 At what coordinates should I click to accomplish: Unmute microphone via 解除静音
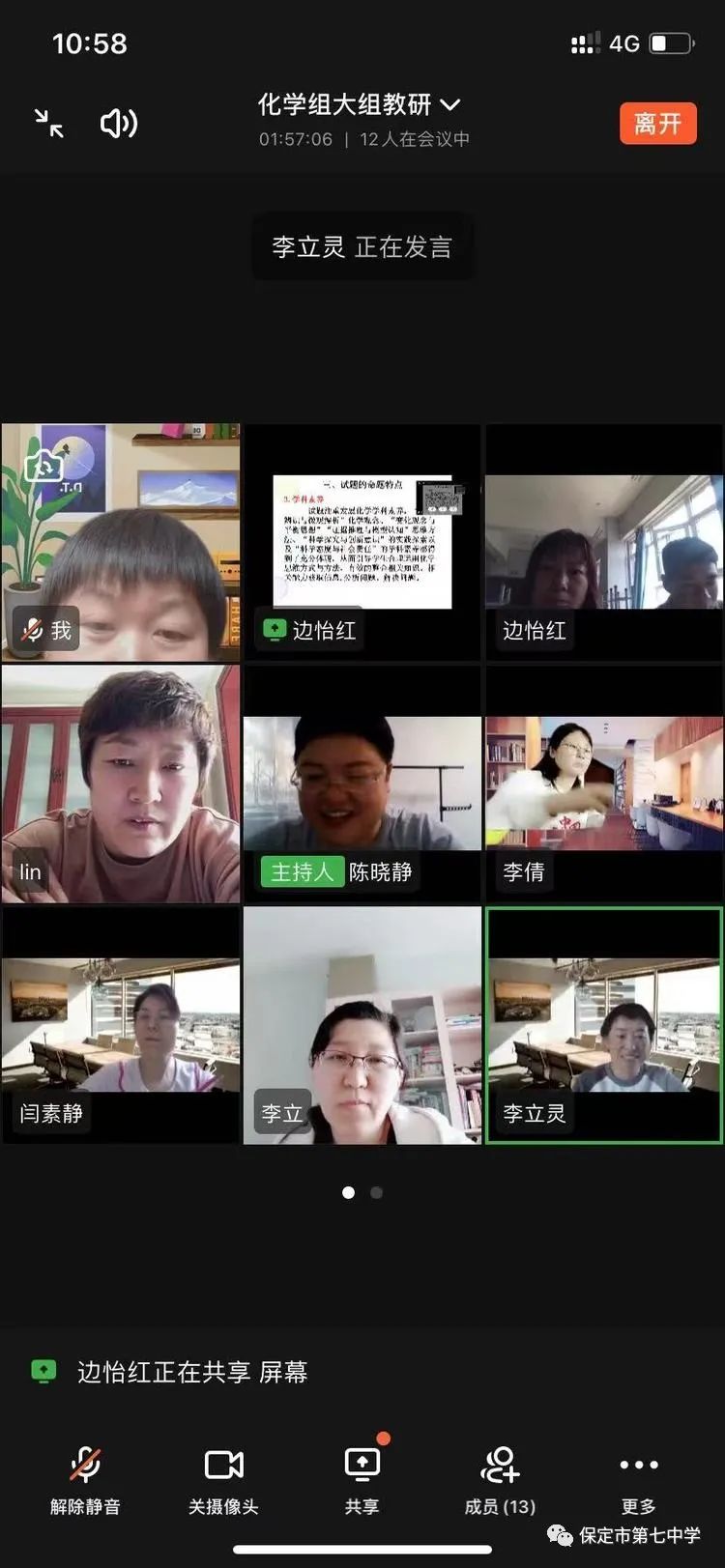pos(85,1479)
